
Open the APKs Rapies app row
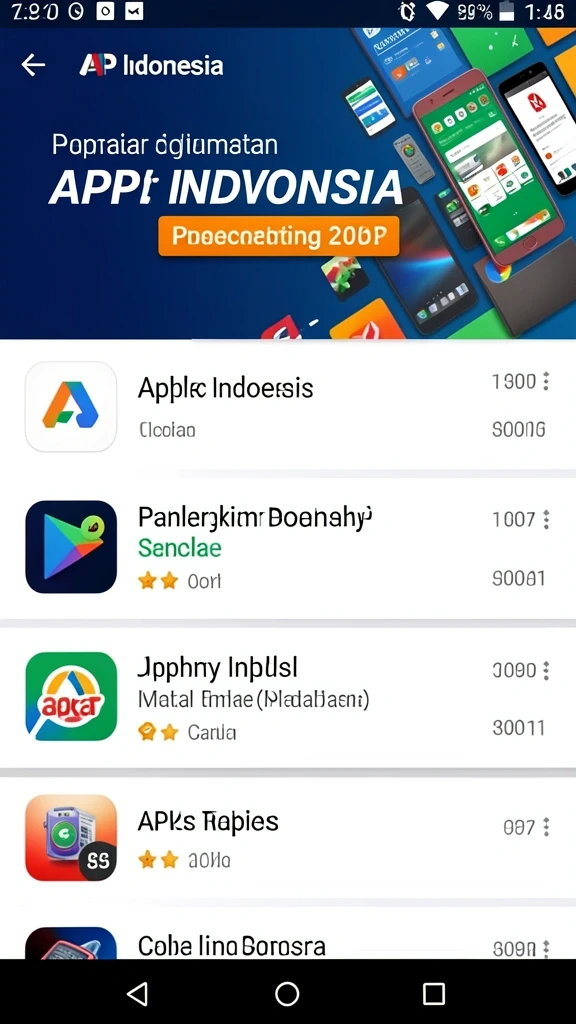[x=288, y=839]
